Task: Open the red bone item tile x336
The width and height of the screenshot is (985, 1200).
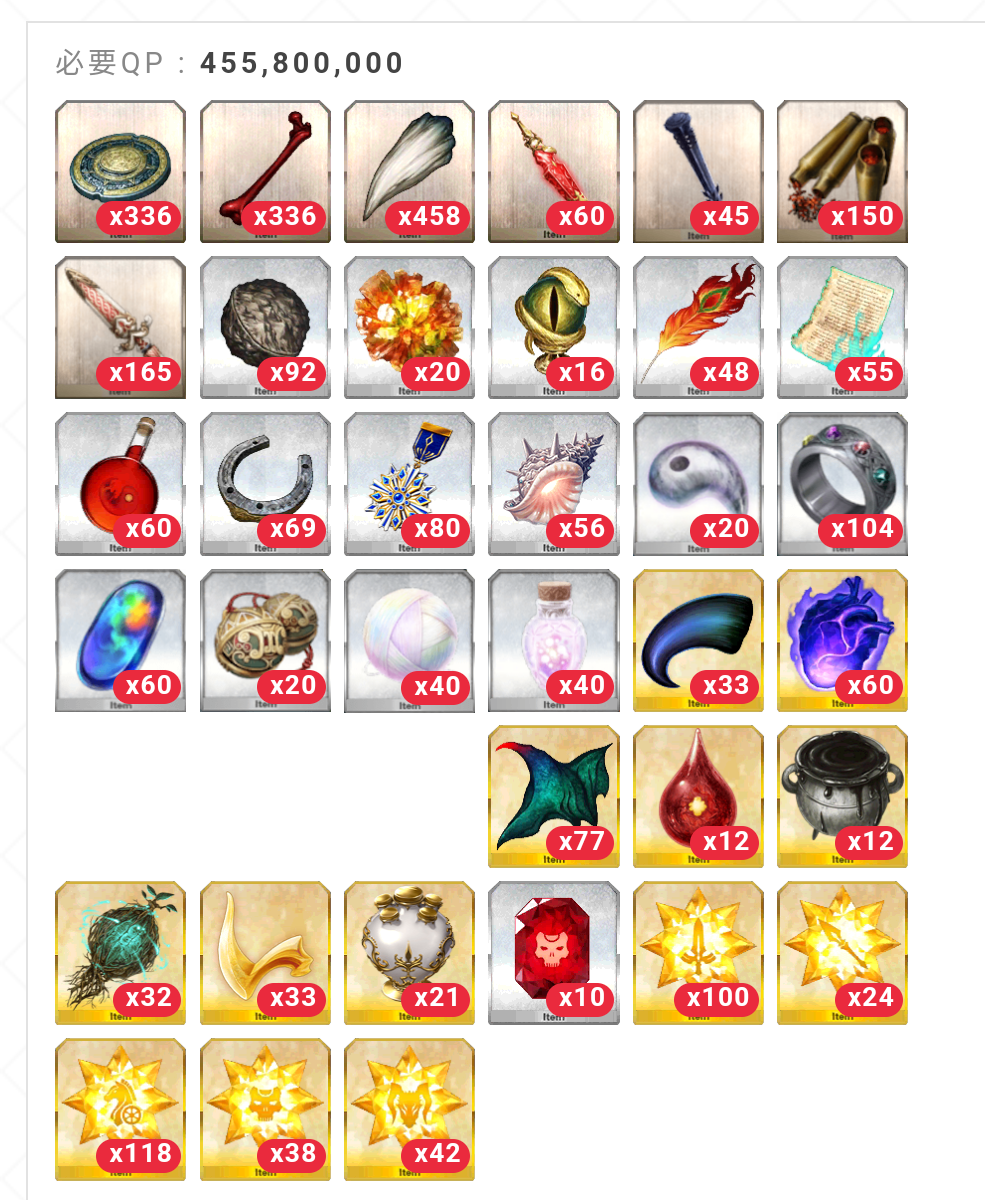Action: point(265,171)
